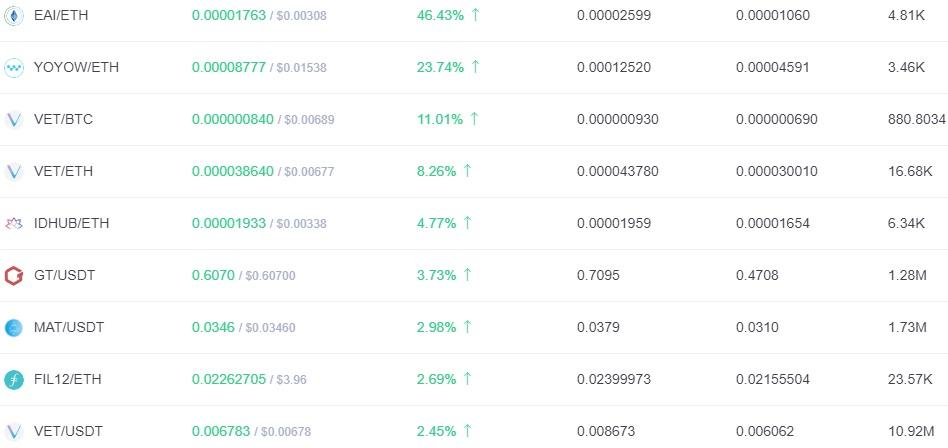Open the VET/ETH market
This screenshot has height=448, width=948.
[x=63, y=171]
